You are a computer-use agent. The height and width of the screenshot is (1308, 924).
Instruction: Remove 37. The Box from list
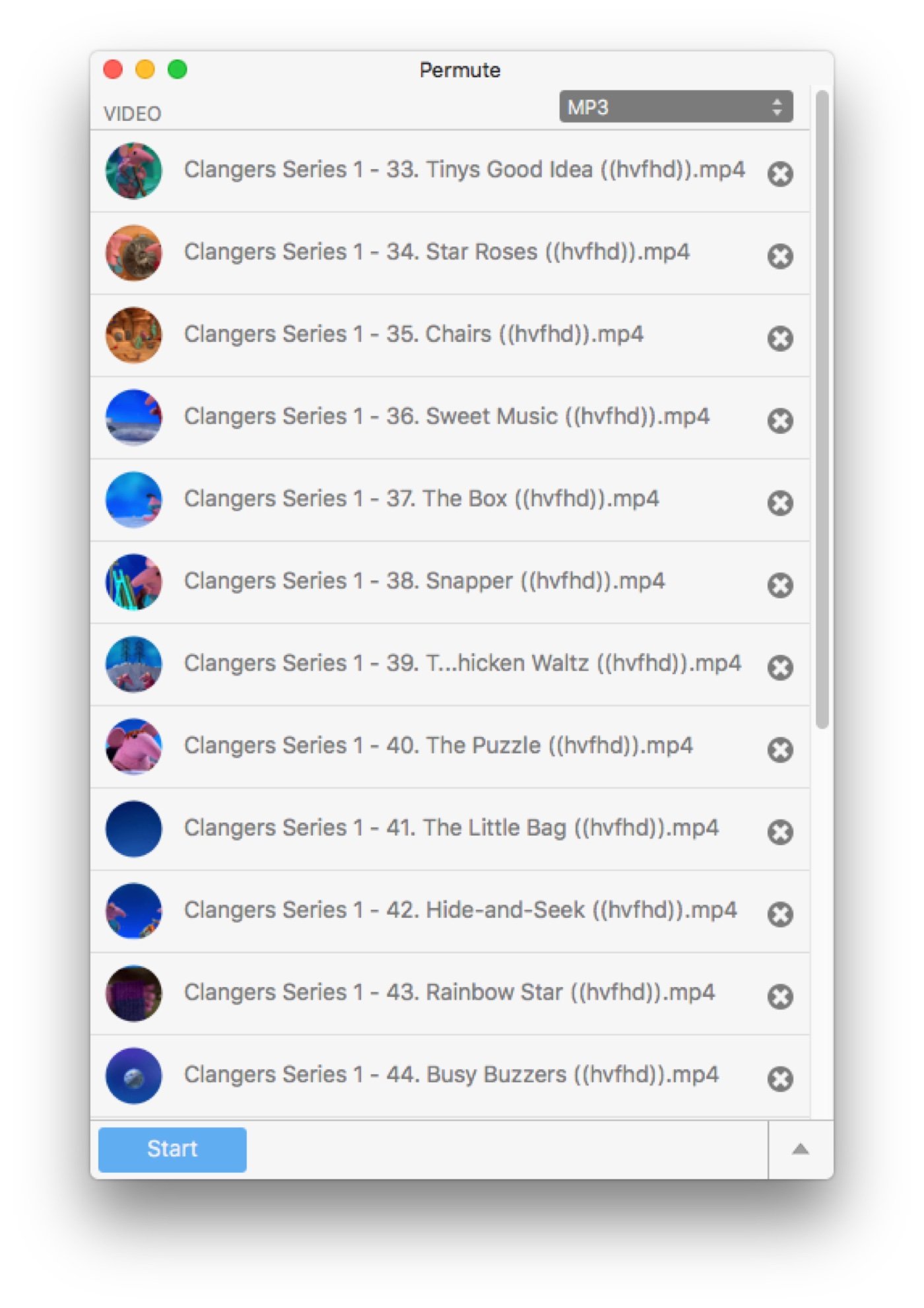point(779,503)
